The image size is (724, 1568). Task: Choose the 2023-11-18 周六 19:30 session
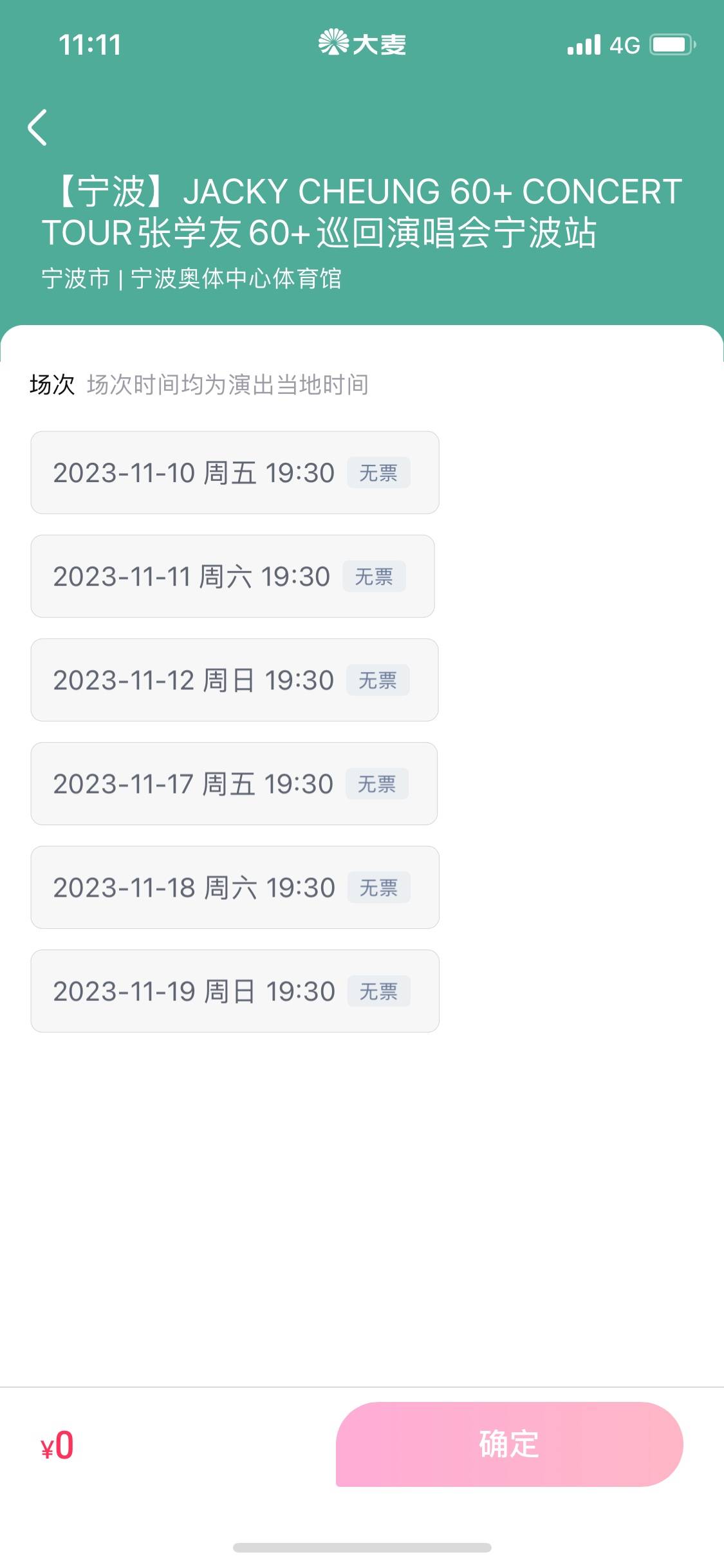point(235,887)
